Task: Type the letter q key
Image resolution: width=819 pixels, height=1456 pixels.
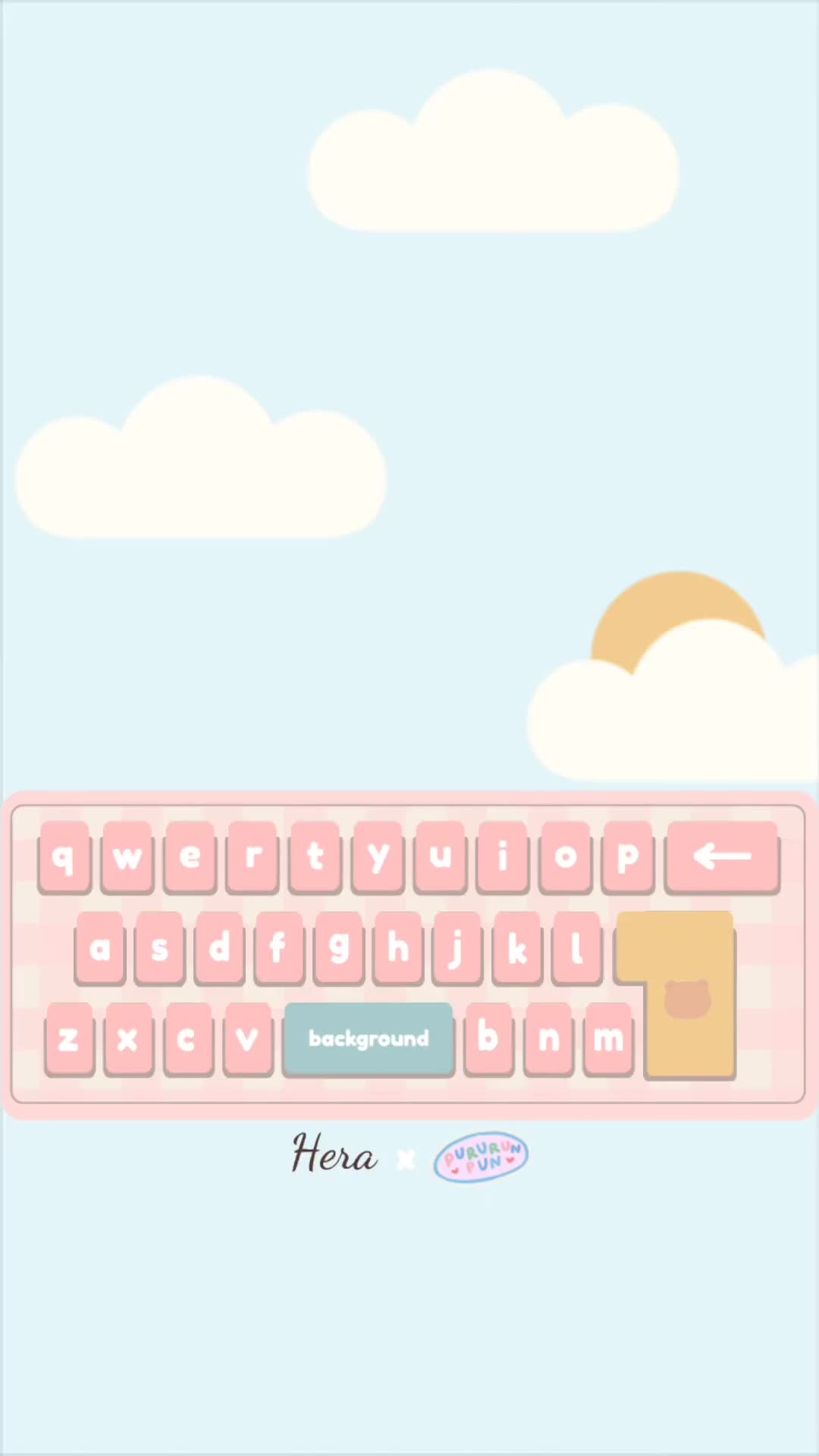Action: pyautogui.click(x=64, y=857)
